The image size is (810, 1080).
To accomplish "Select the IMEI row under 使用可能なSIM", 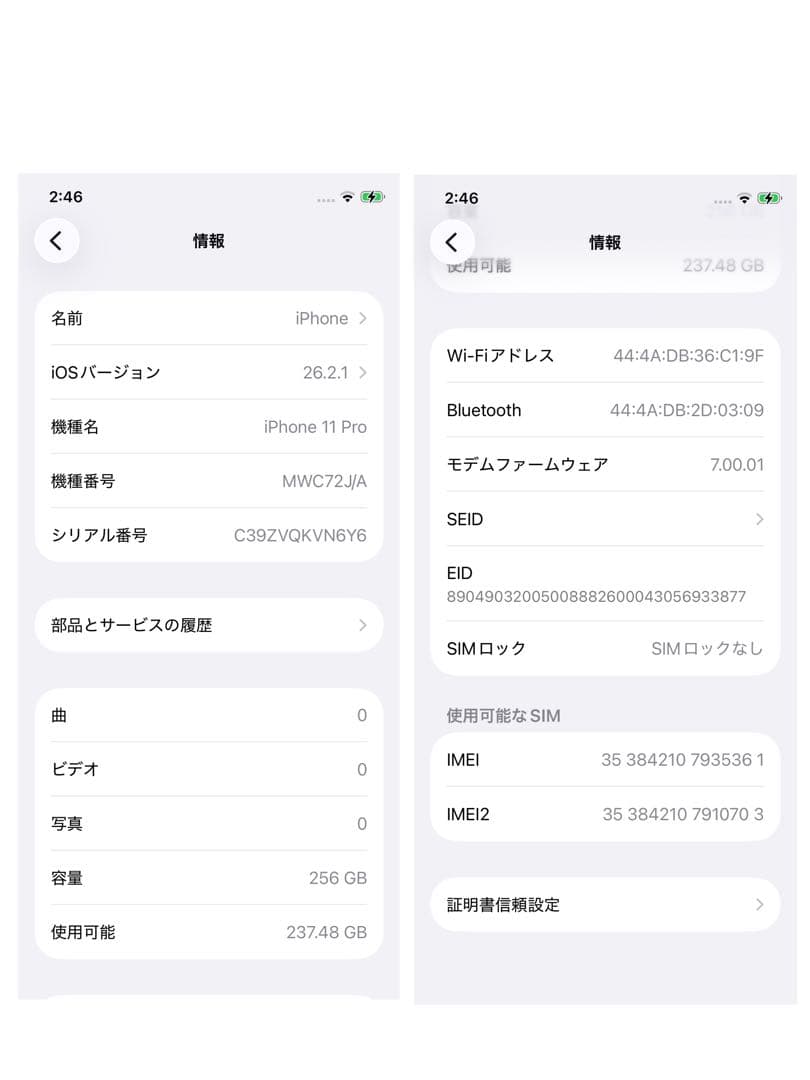I will click(604, 760).
